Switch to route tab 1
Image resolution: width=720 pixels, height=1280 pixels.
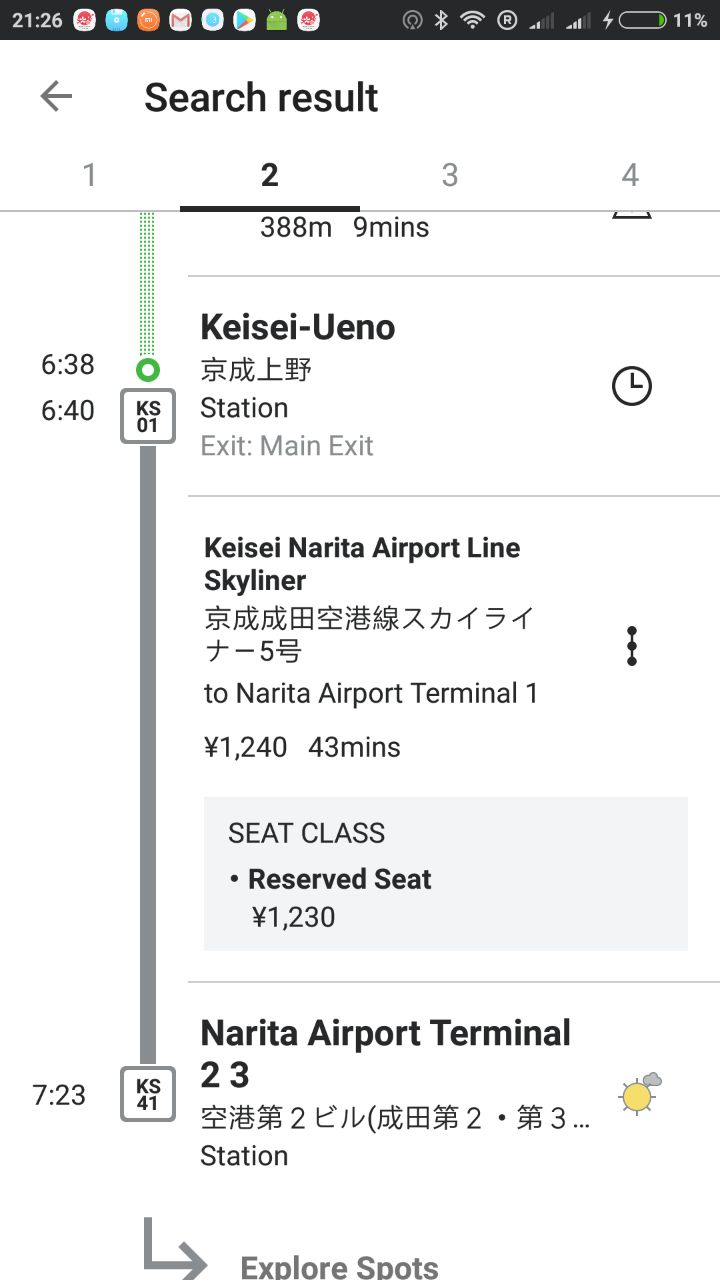[90, 176]
